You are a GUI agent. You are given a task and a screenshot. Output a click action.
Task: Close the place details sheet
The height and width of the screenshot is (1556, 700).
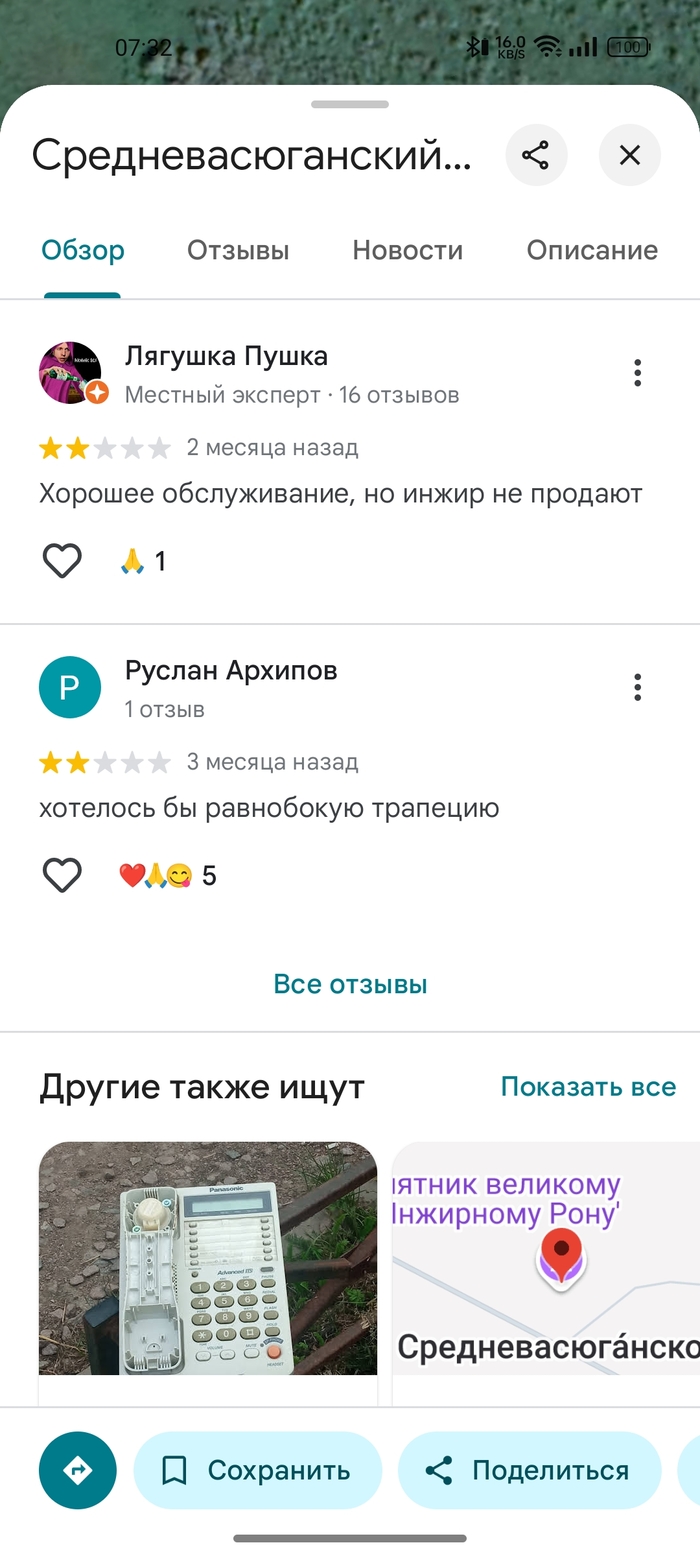click(629, 155)
